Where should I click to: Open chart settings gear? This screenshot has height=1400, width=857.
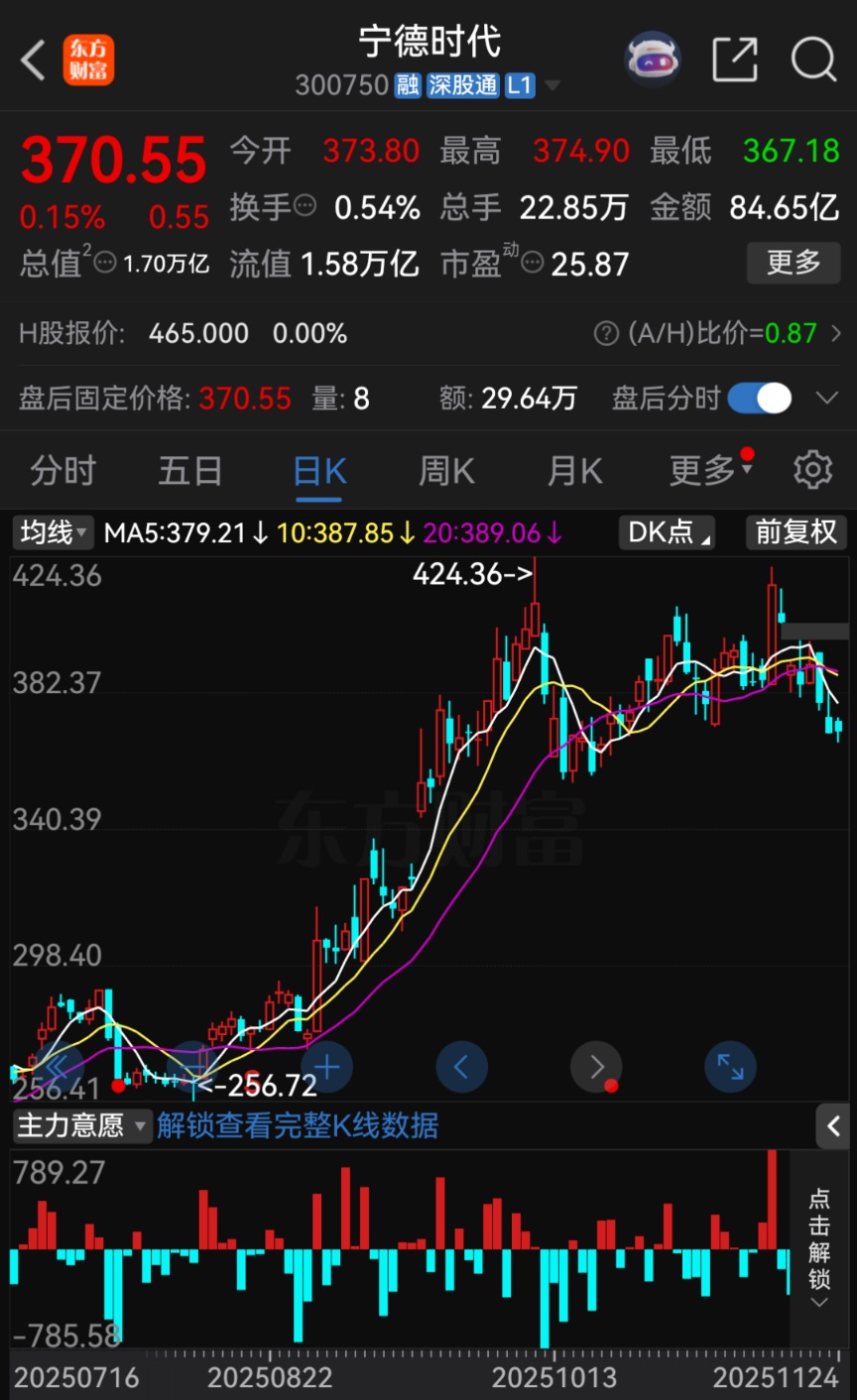[812, 470]
